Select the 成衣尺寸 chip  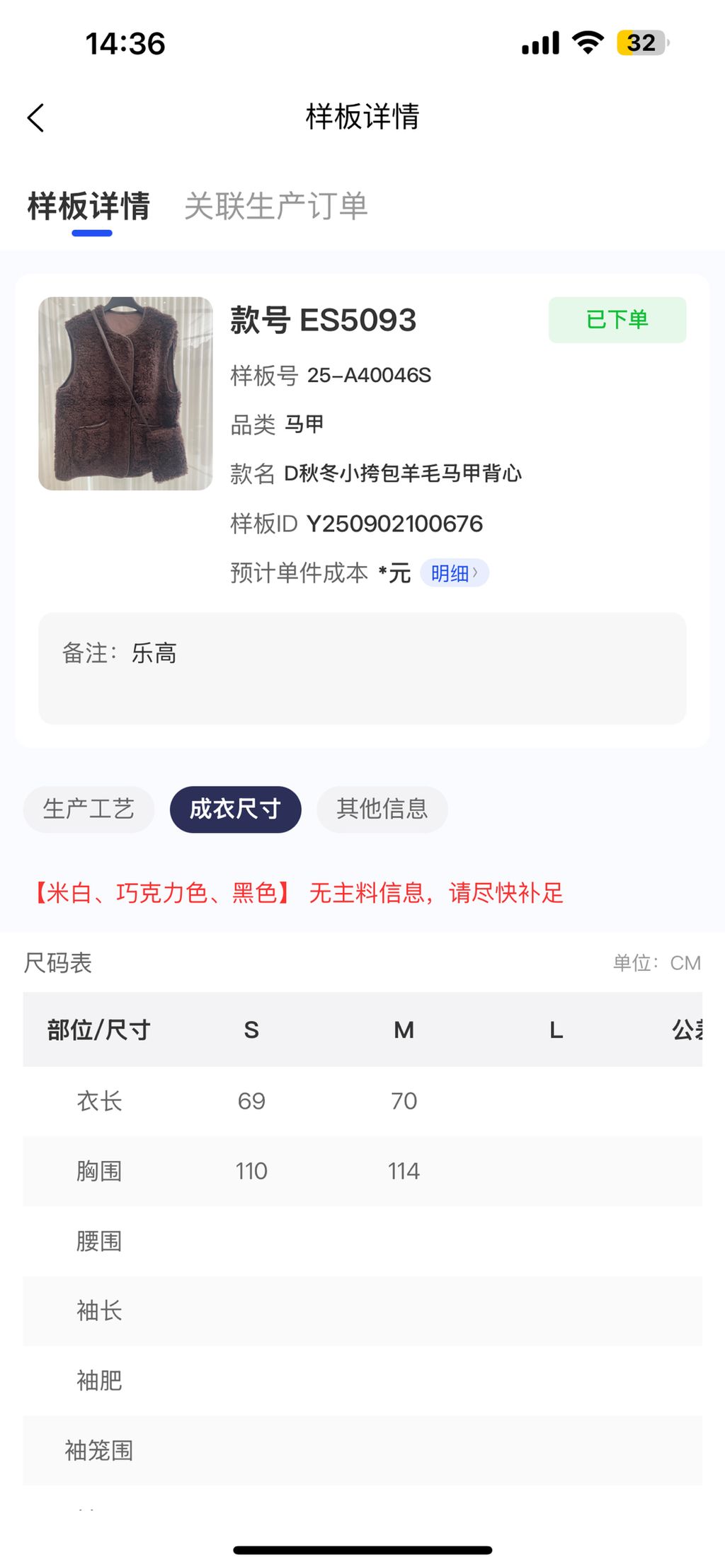pos(235,809)
